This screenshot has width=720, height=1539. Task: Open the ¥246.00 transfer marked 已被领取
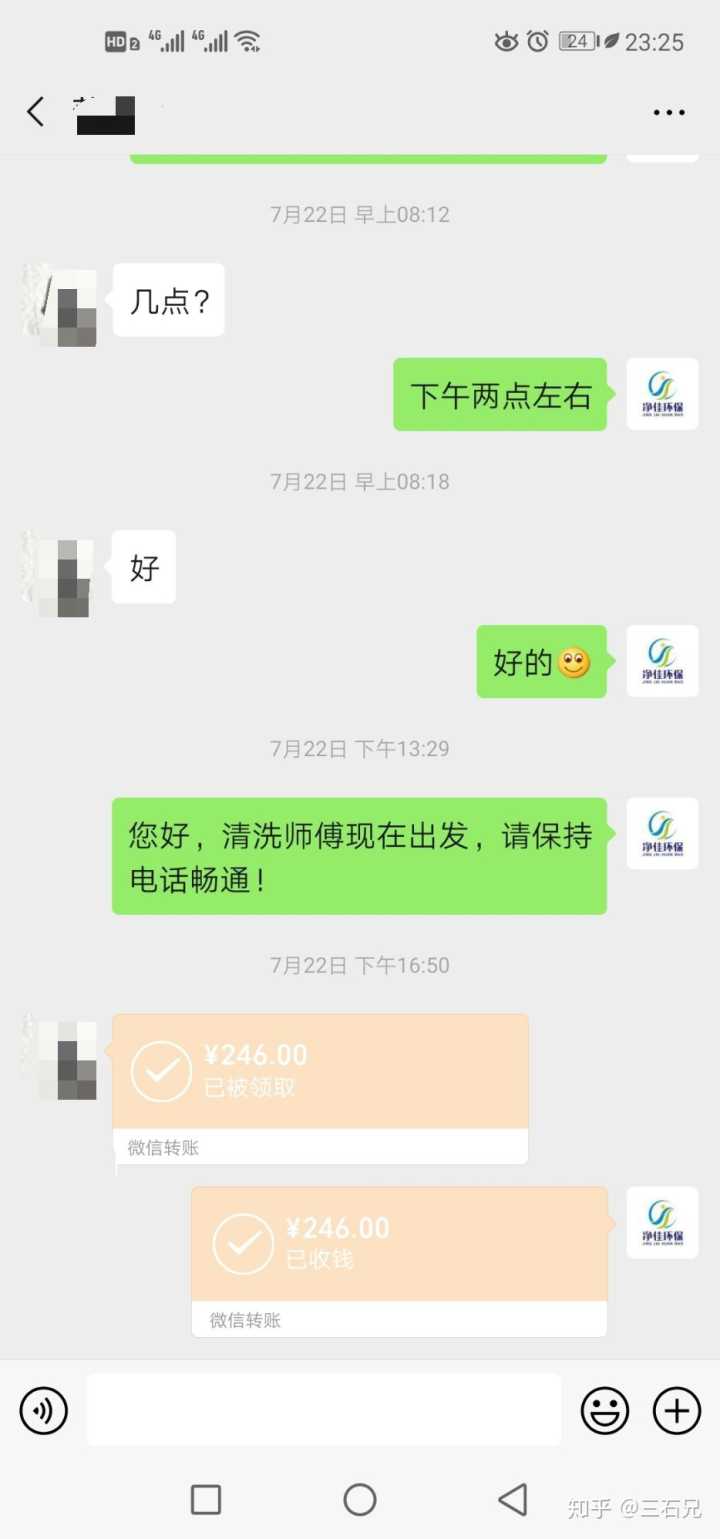click(x=320, y=1088)
